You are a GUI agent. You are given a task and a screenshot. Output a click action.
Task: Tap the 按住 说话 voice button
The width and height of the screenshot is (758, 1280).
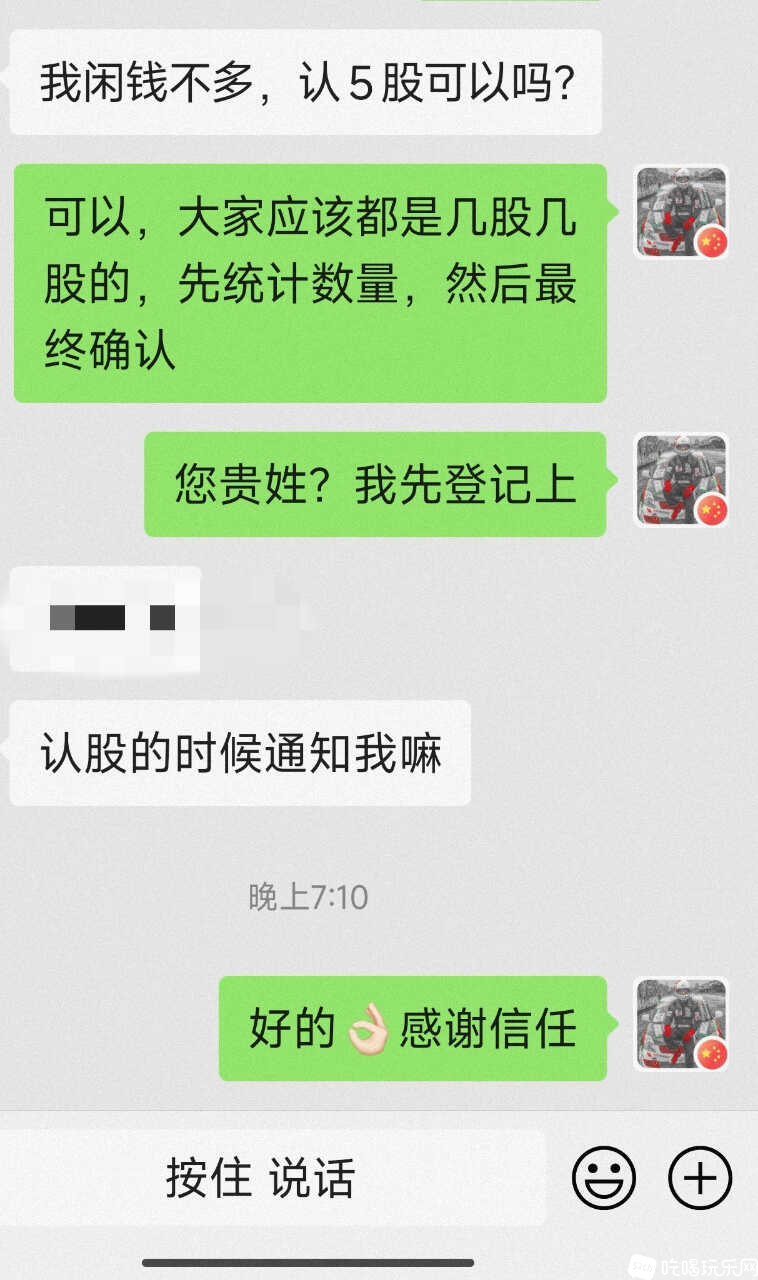[x=260, y=1179]
